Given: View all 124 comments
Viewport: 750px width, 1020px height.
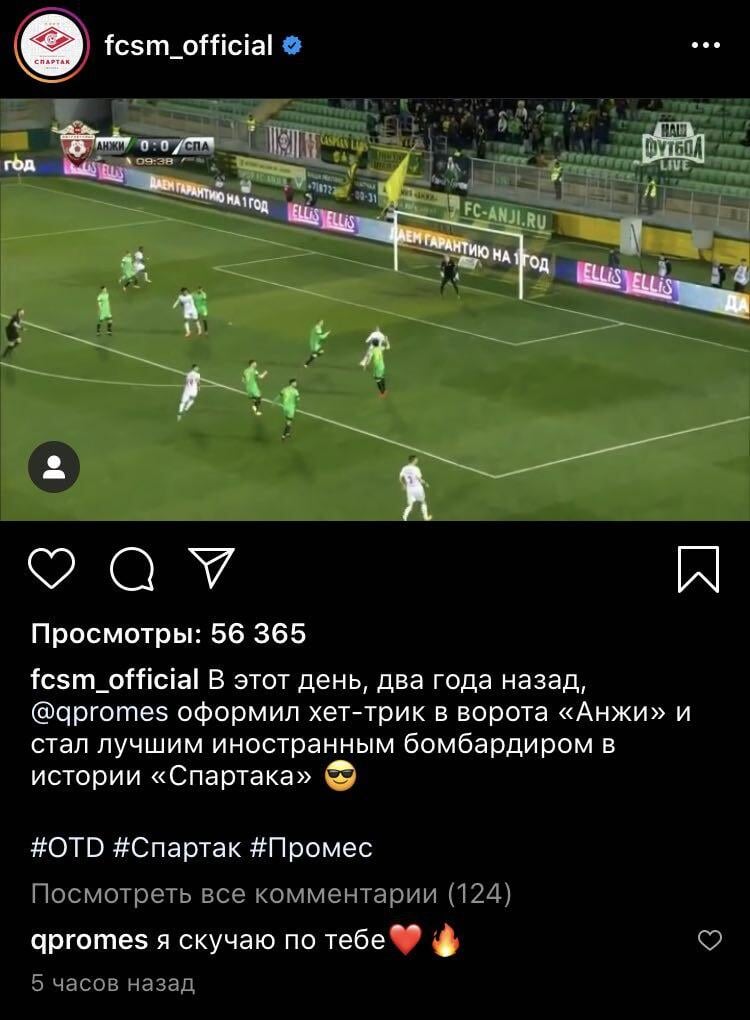Looking at the screenshot, I should coord(271,894).
